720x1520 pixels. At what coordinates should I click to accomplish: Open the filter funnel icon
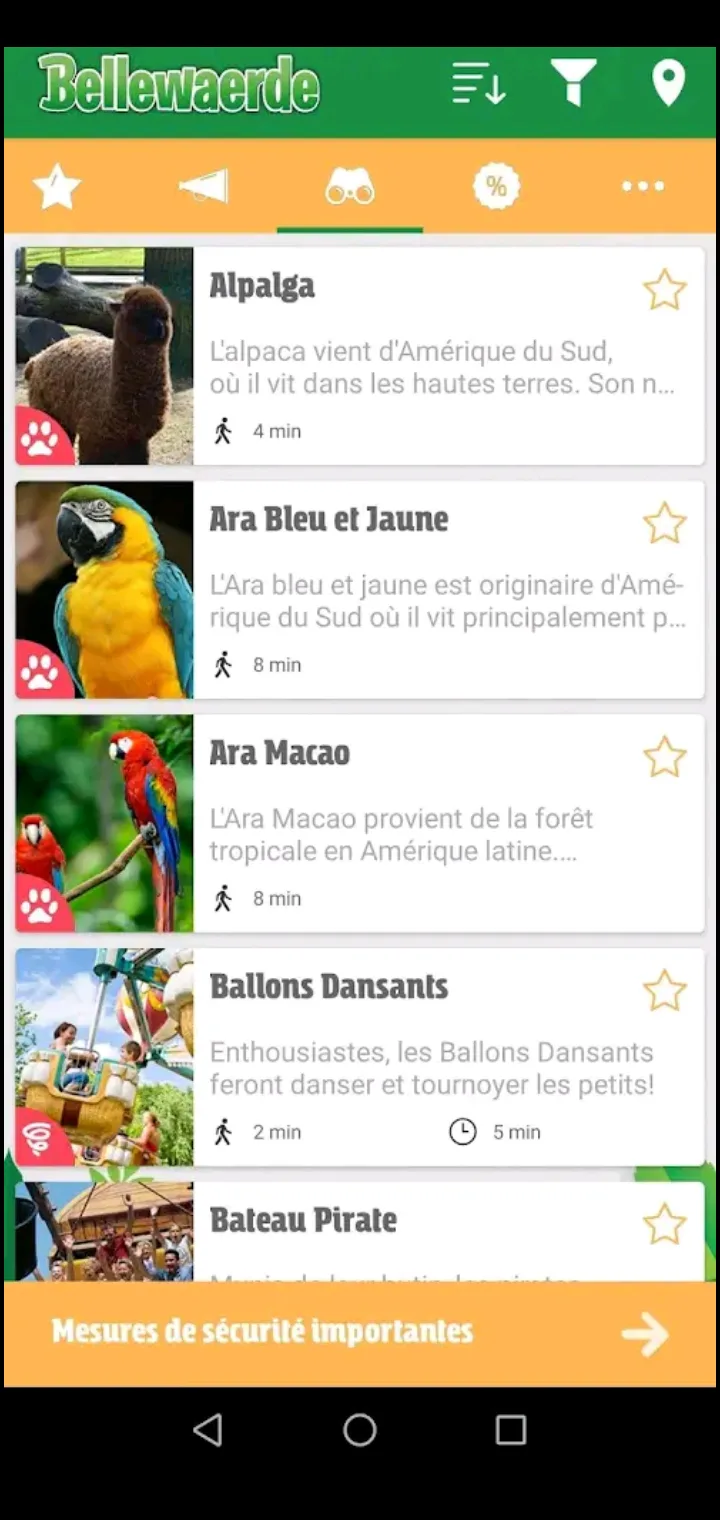pos(574,83)
